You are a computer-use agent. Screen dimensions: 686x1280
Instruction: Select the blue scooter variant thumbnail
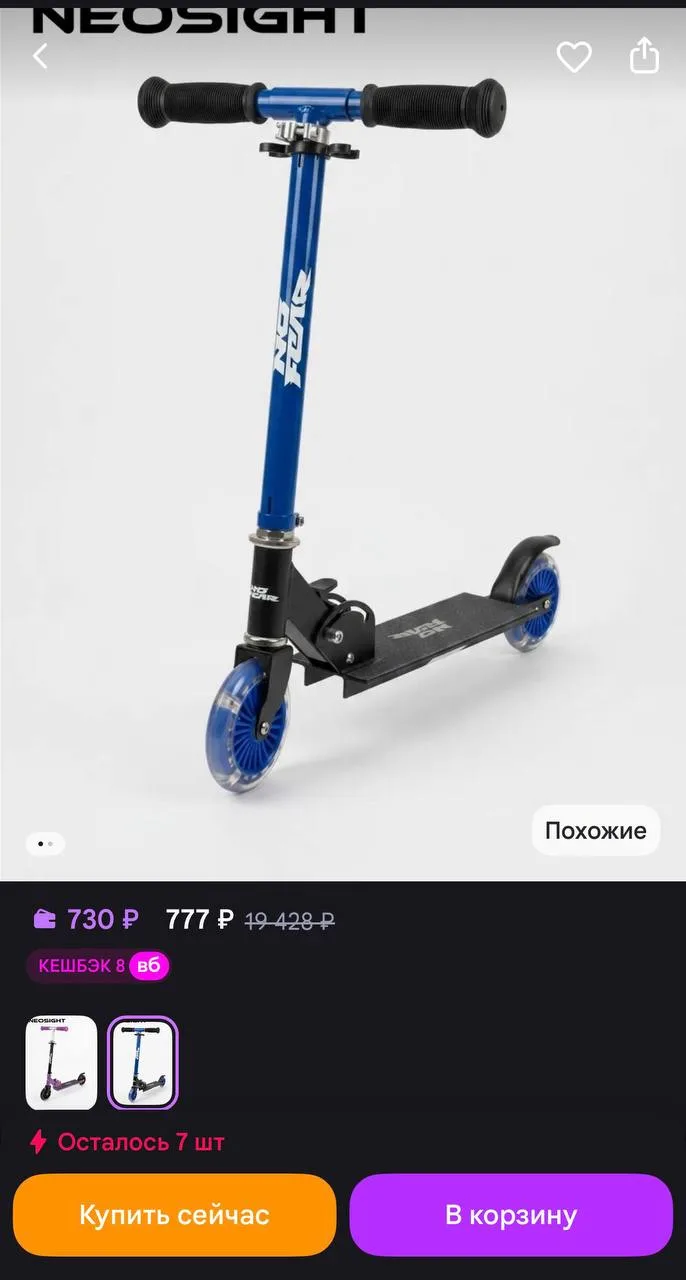142,1063
